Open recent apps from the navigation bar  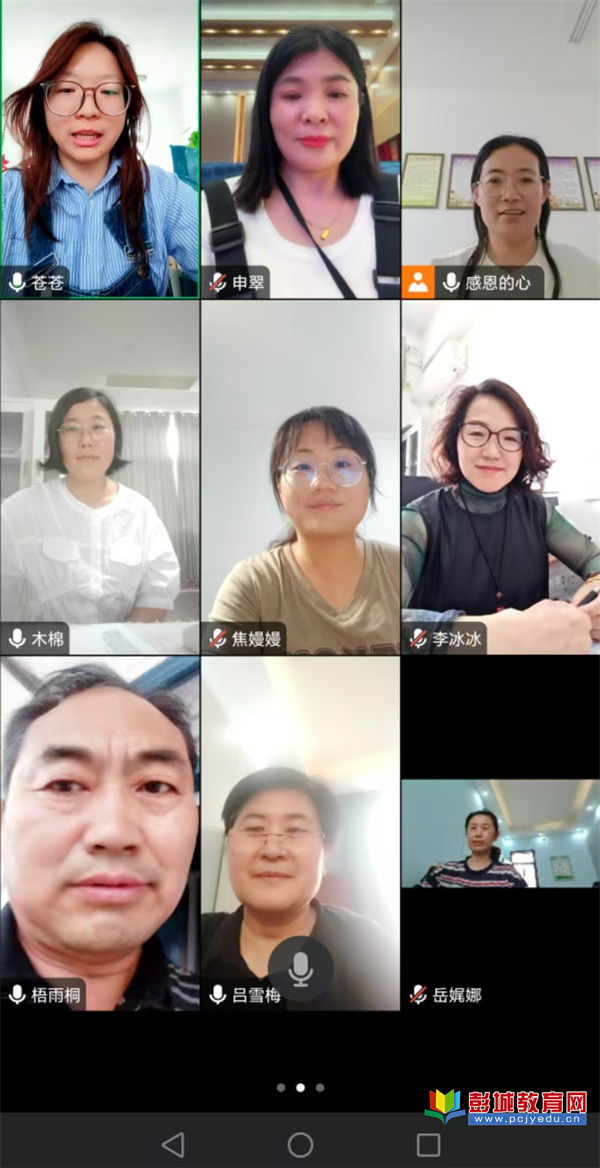pyautogui.click(x=428, y=1144)
